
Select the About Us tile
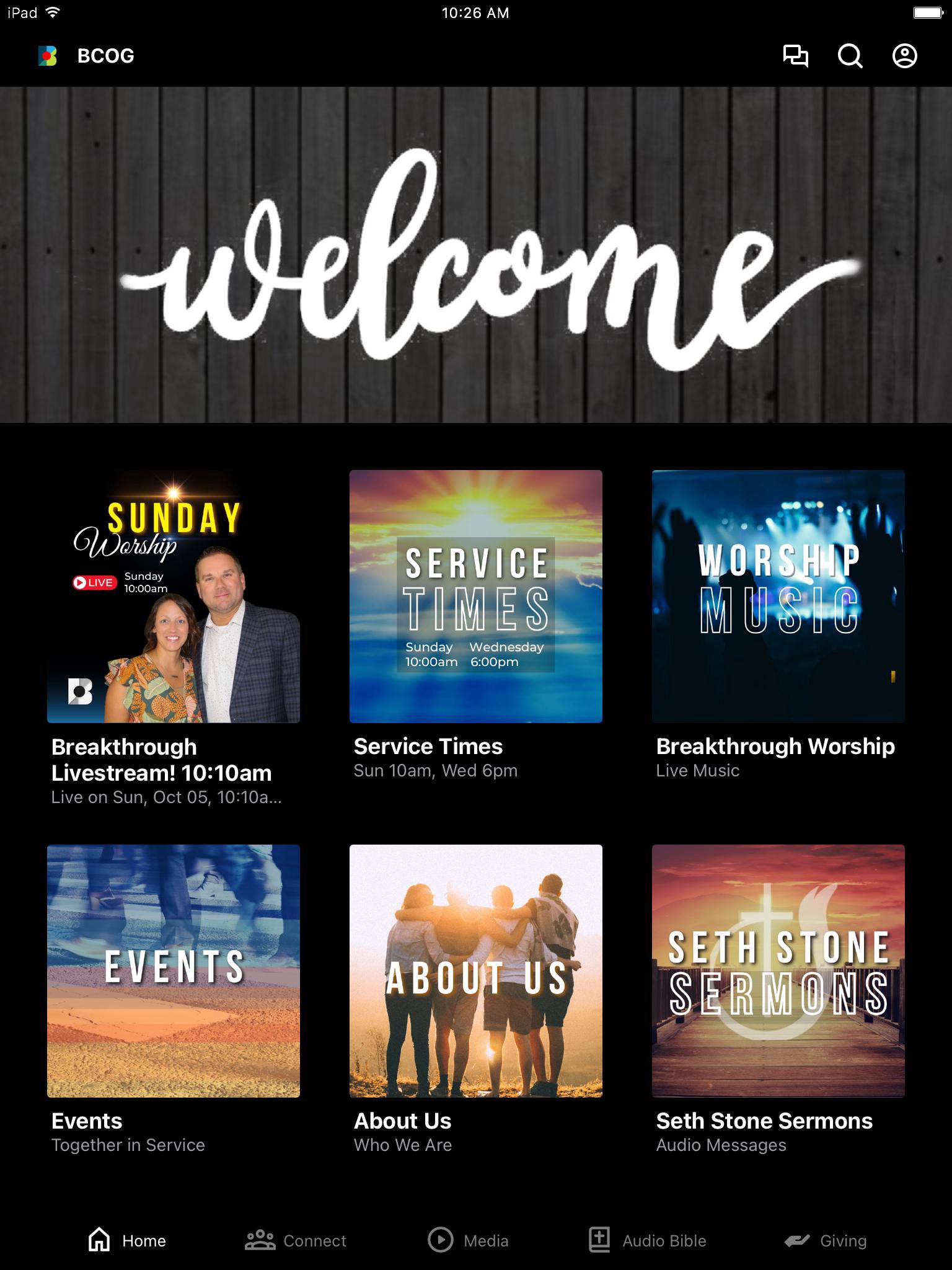tap(476, 971)
